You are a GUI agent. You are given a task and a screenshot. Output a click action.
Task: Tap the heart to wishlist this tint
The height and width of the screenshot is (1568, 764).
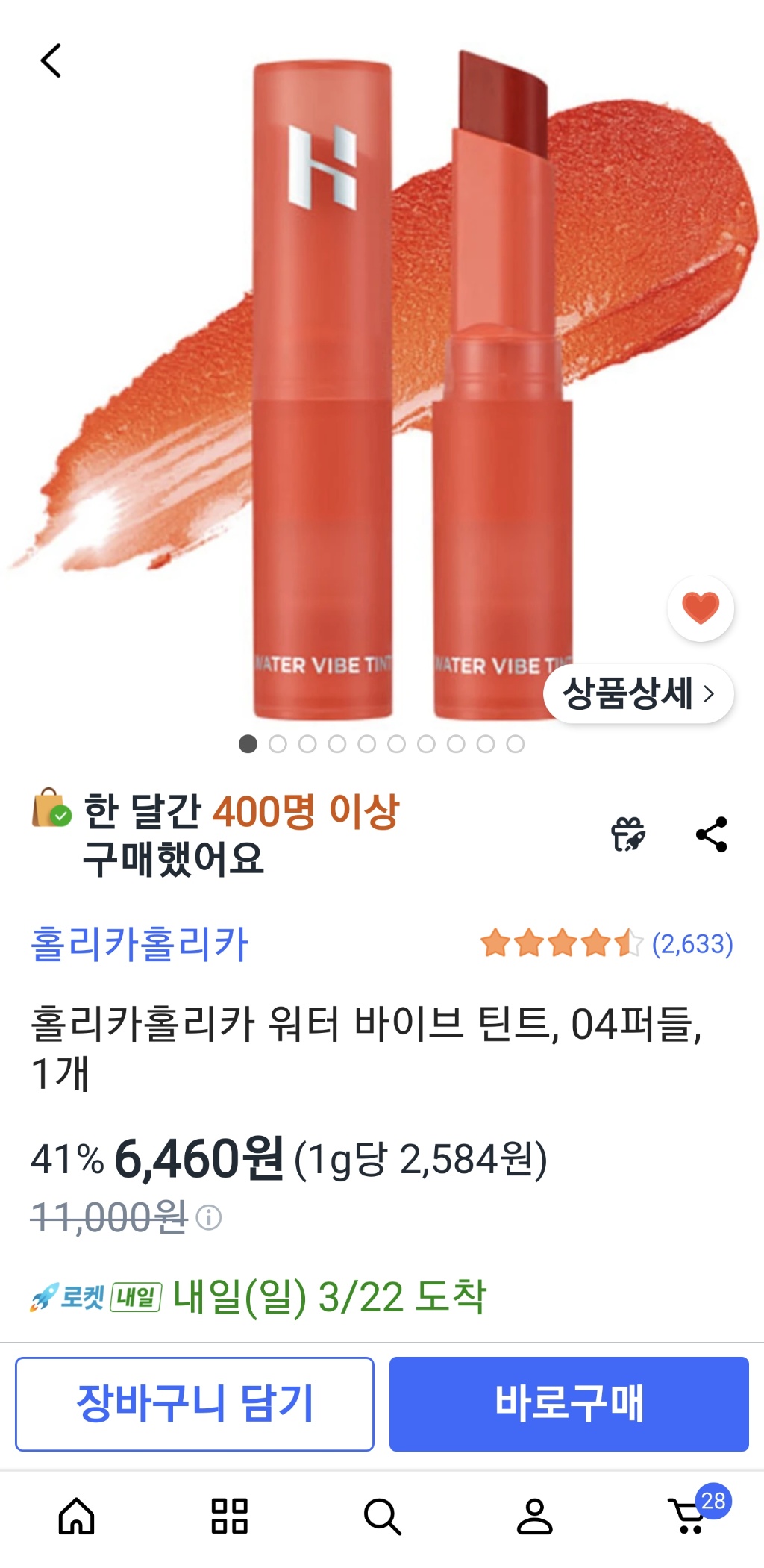pyautogui.click(x=700, y=607)
